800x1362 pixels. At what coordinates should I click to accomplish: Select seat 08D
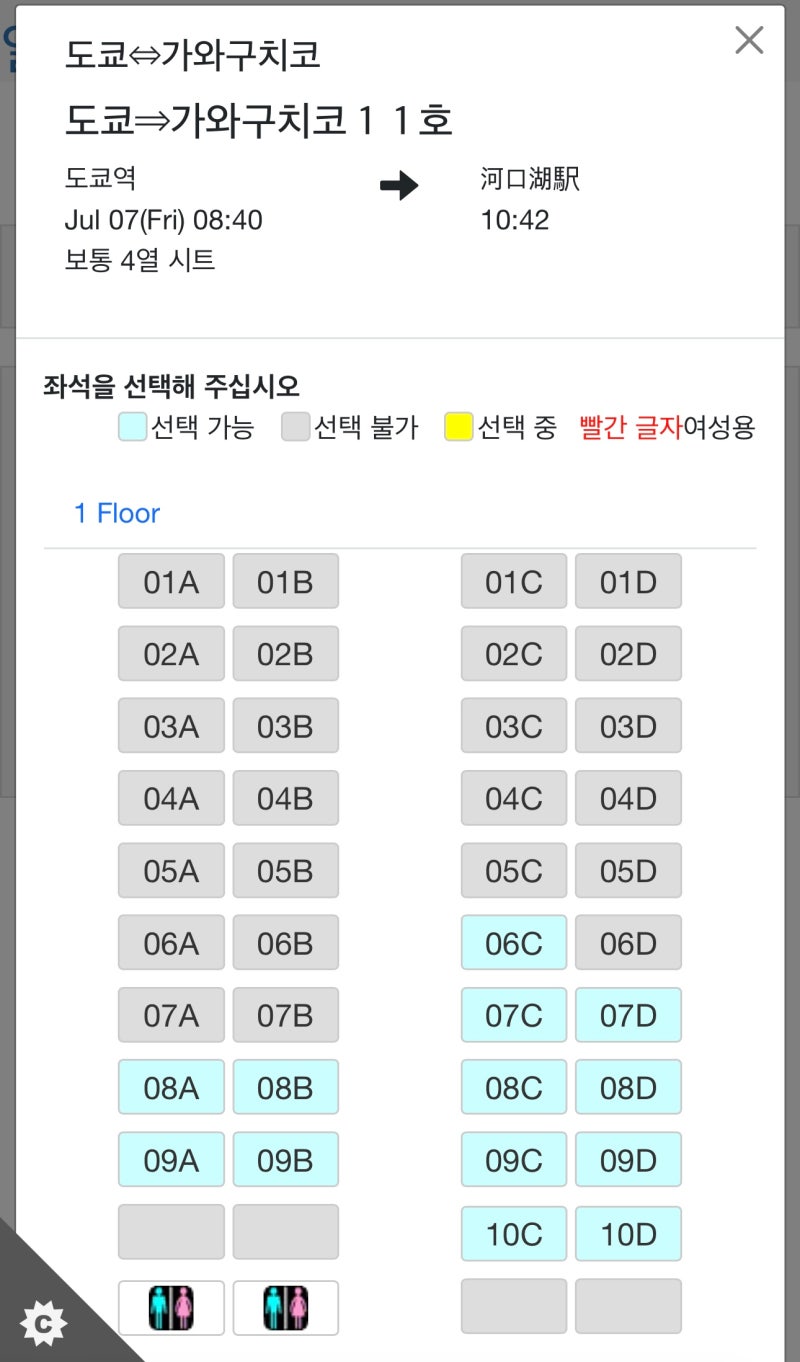click(628, 1087)
